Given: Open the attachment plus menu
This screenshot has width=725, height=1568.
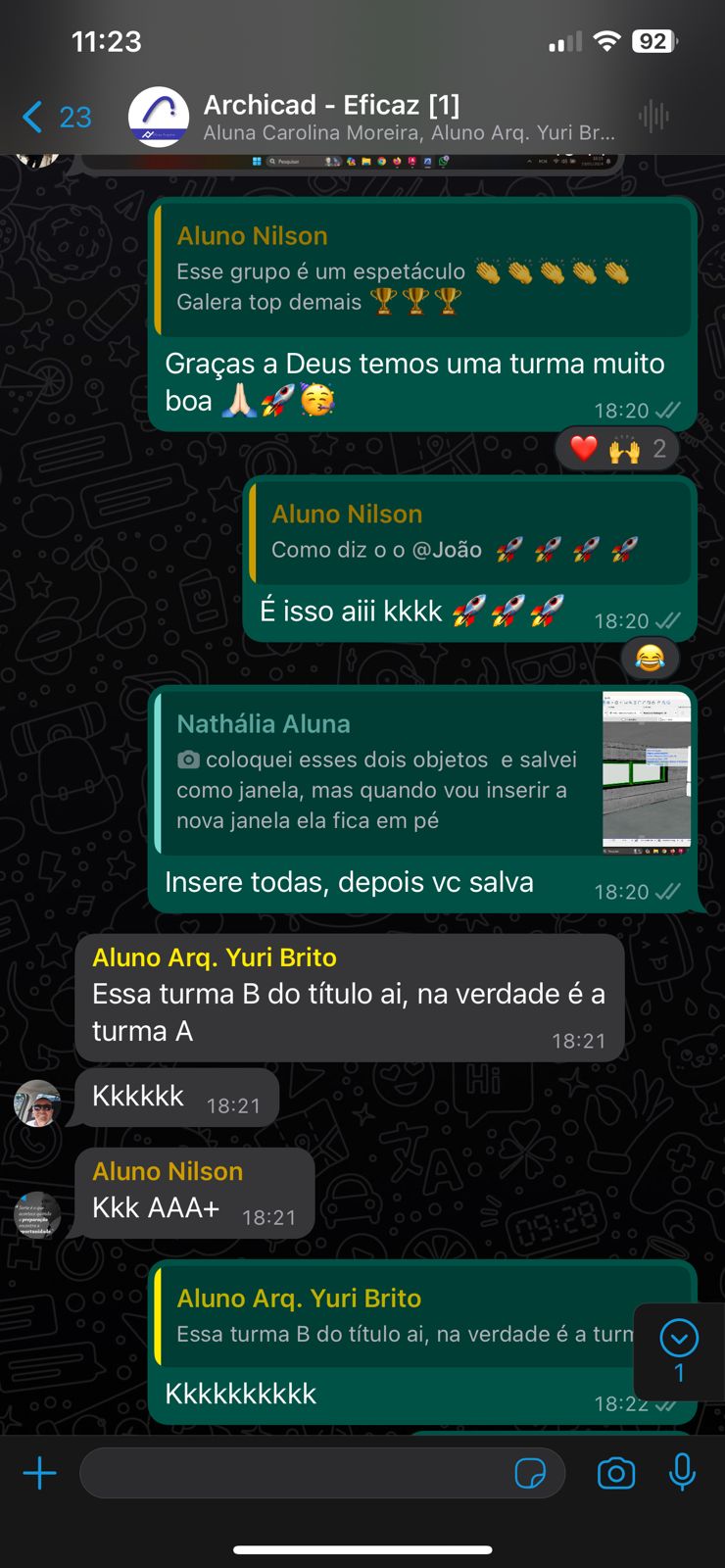Looking at the screenshot, I should pyautogui.click(x=40, y=1473).
